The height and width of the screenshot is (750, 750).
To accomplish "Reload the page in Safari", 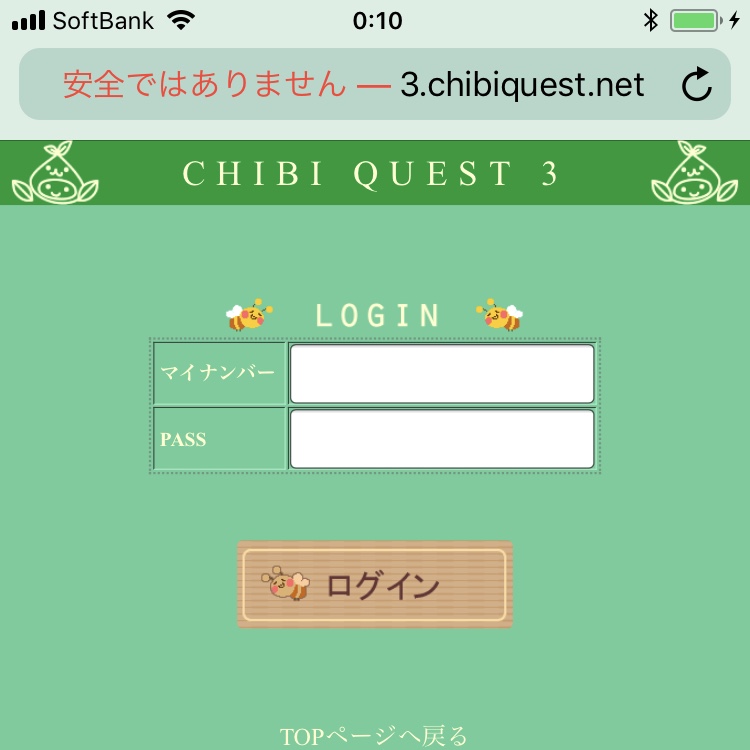I will click(697, 85).
